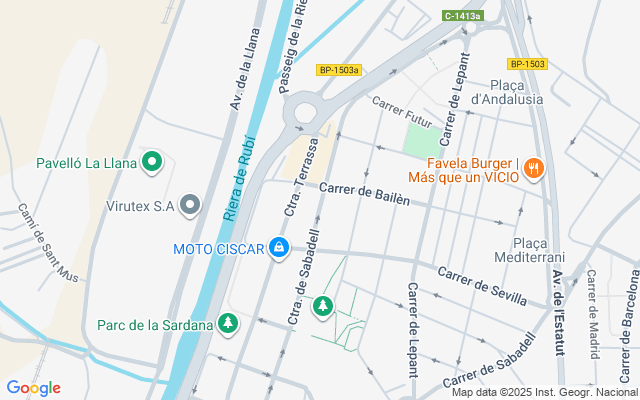Screen dimensions: 640x400
Task: Tap the MOTO CISCAR shop marker
Action: (280, 248)
